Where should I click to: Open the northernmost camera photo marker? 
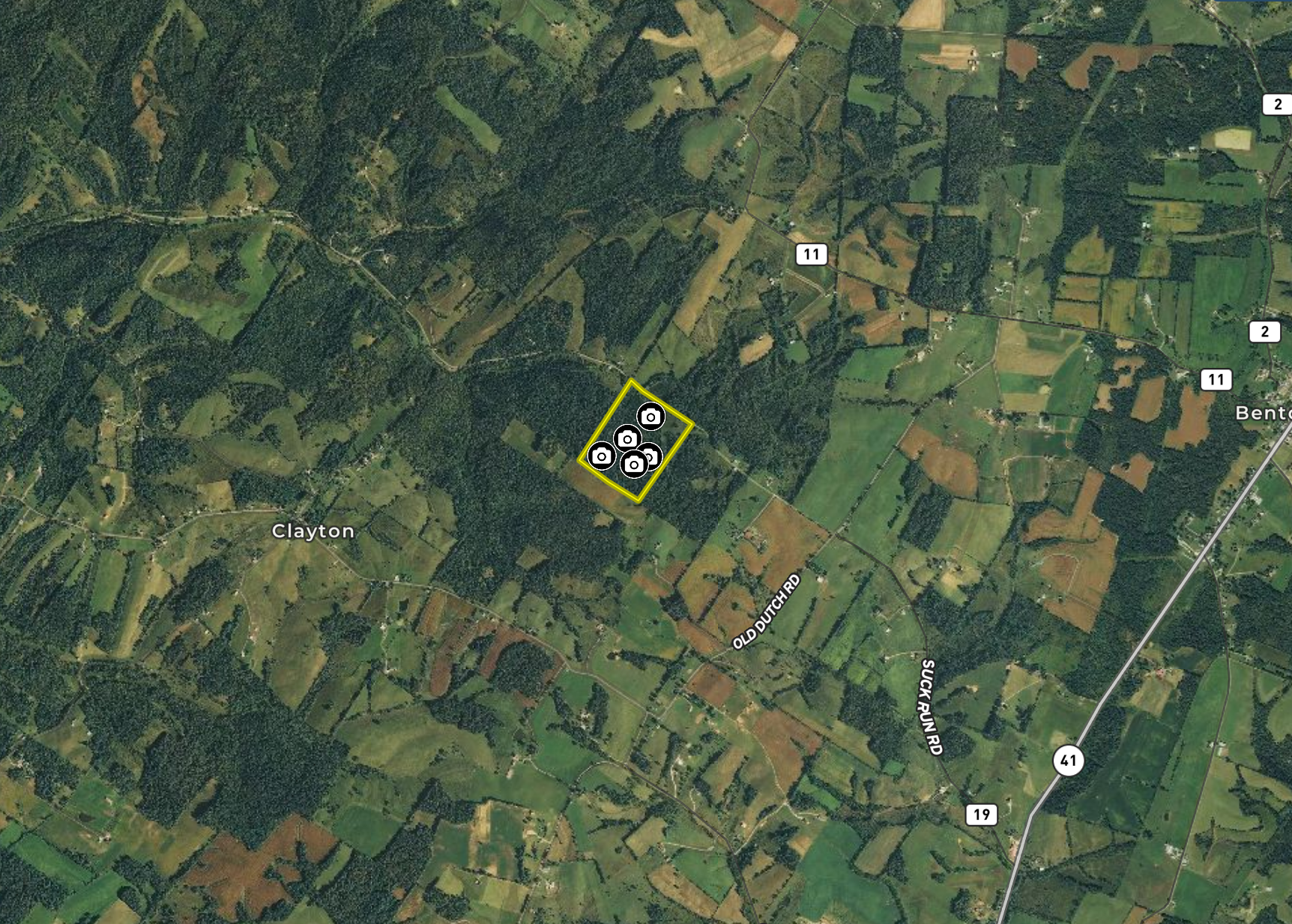650,416
